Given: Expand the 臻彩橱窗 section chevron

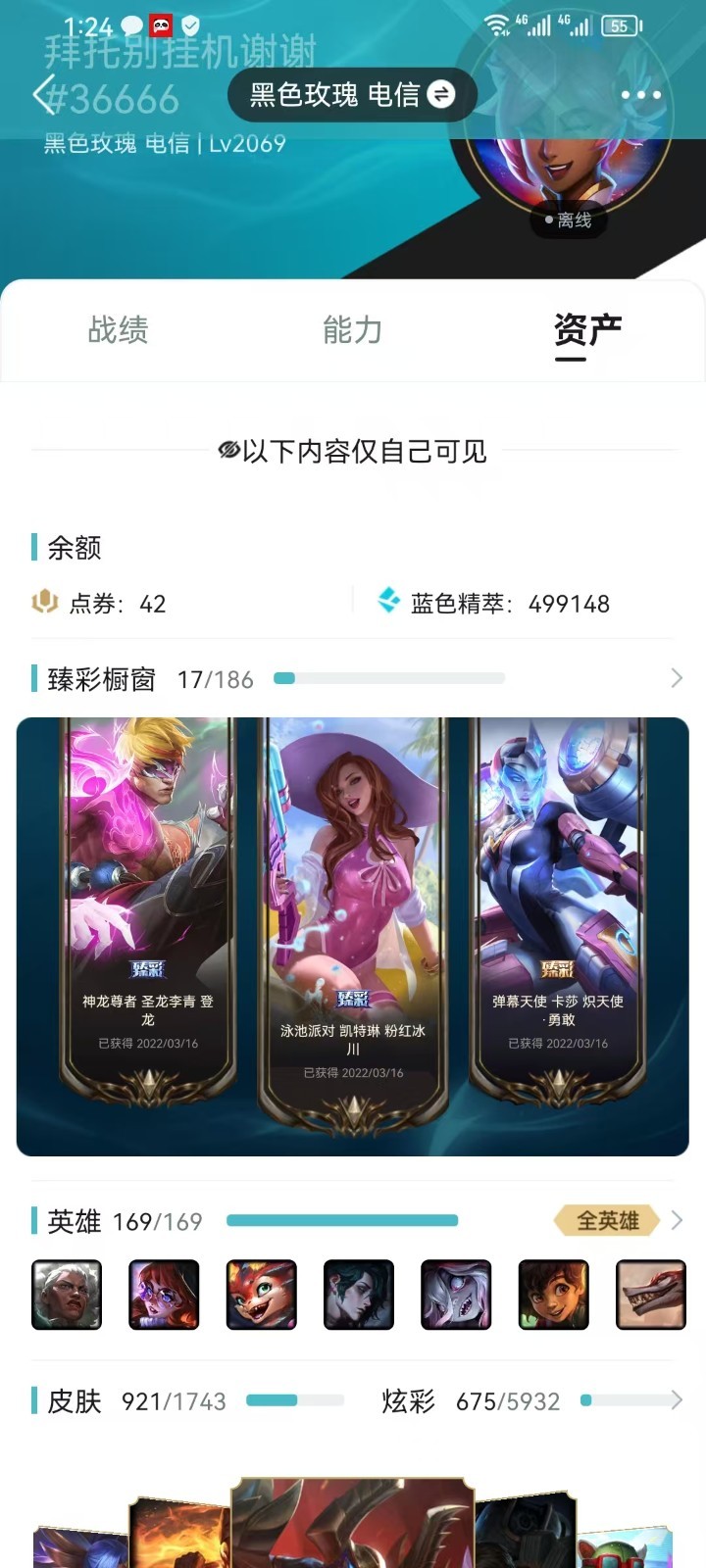Looking at the screenshot, I should 677,678.
